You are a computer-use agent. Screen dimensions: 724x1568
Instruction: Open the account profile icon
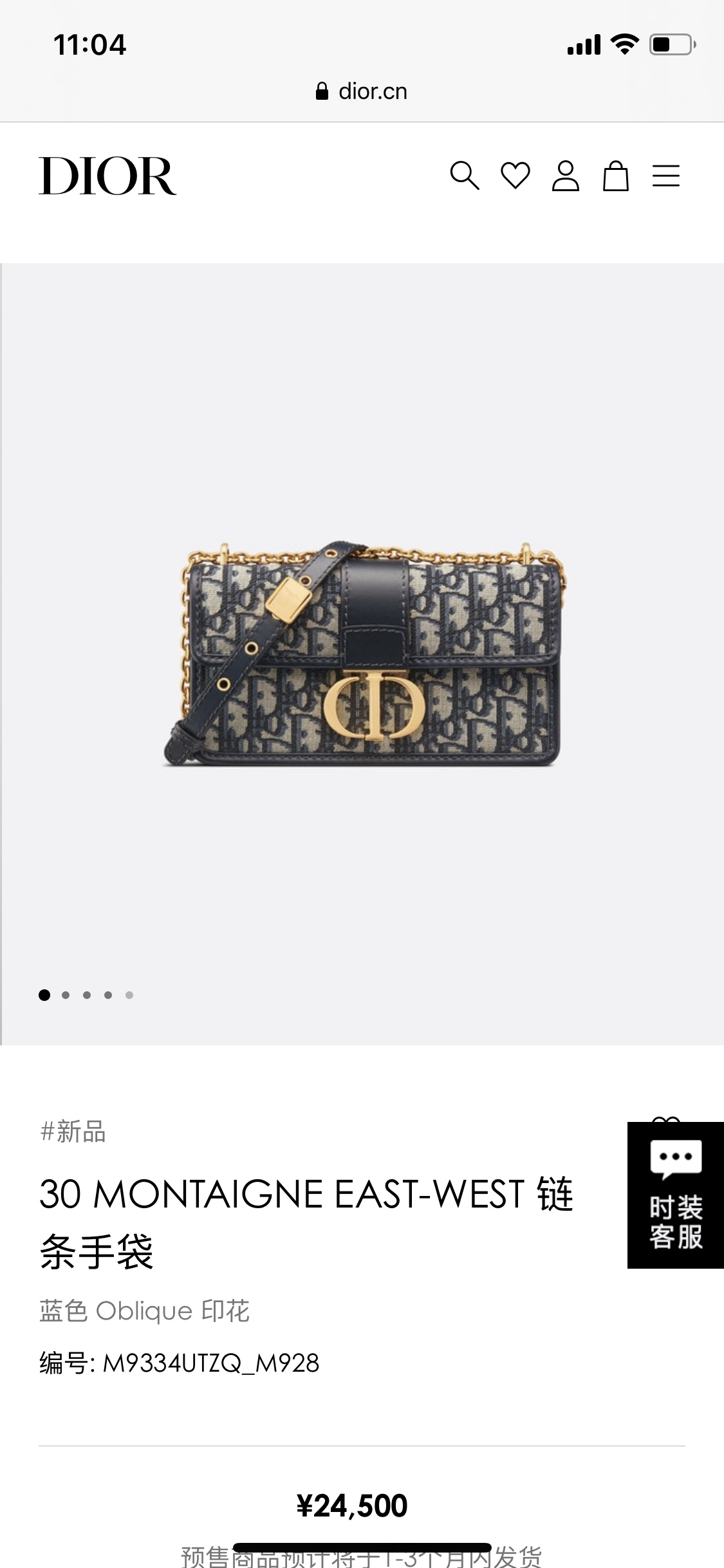coord(565,176)
